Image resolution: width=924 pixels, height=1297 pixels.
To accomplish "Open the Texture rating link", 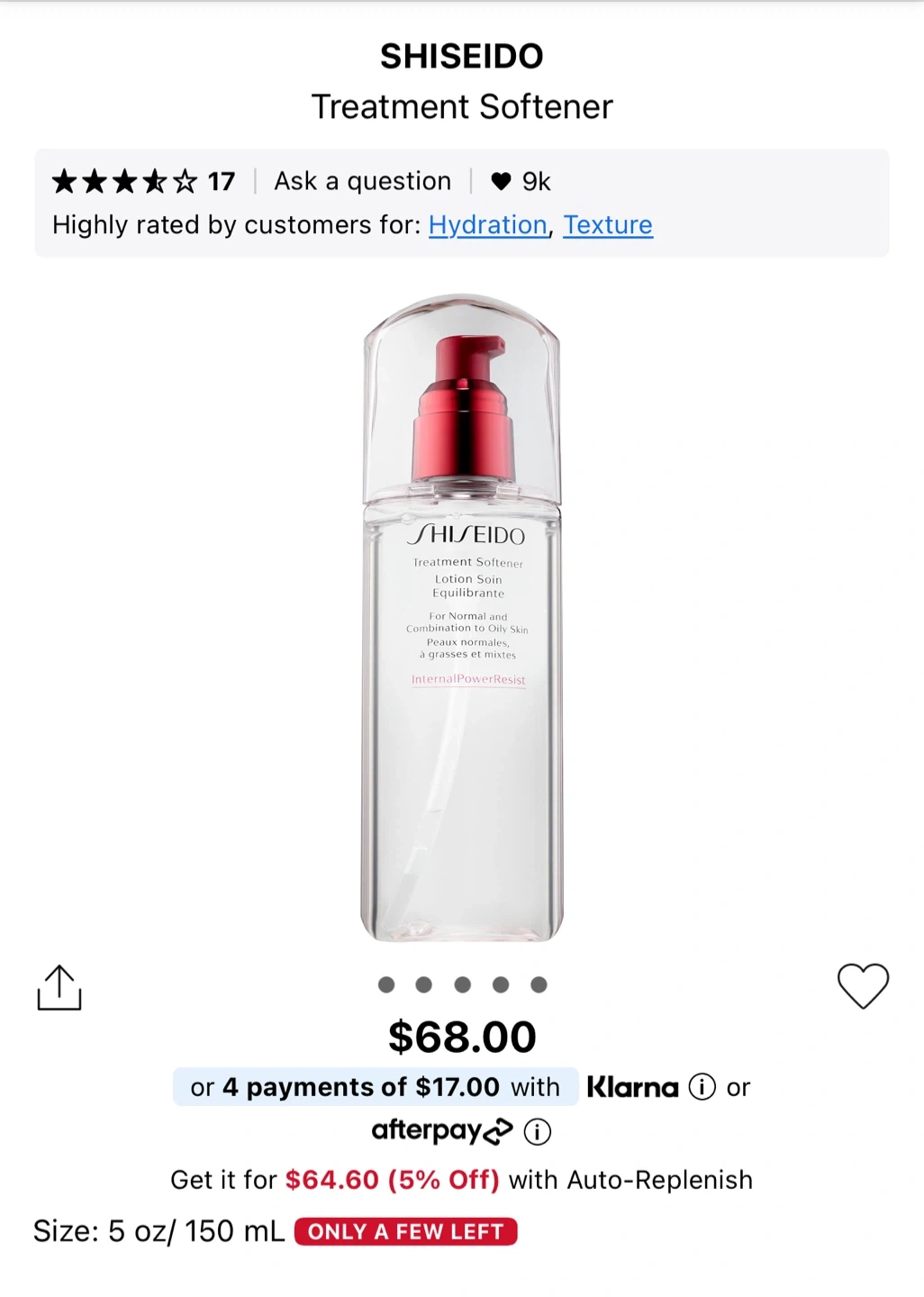I will [607, 224].
